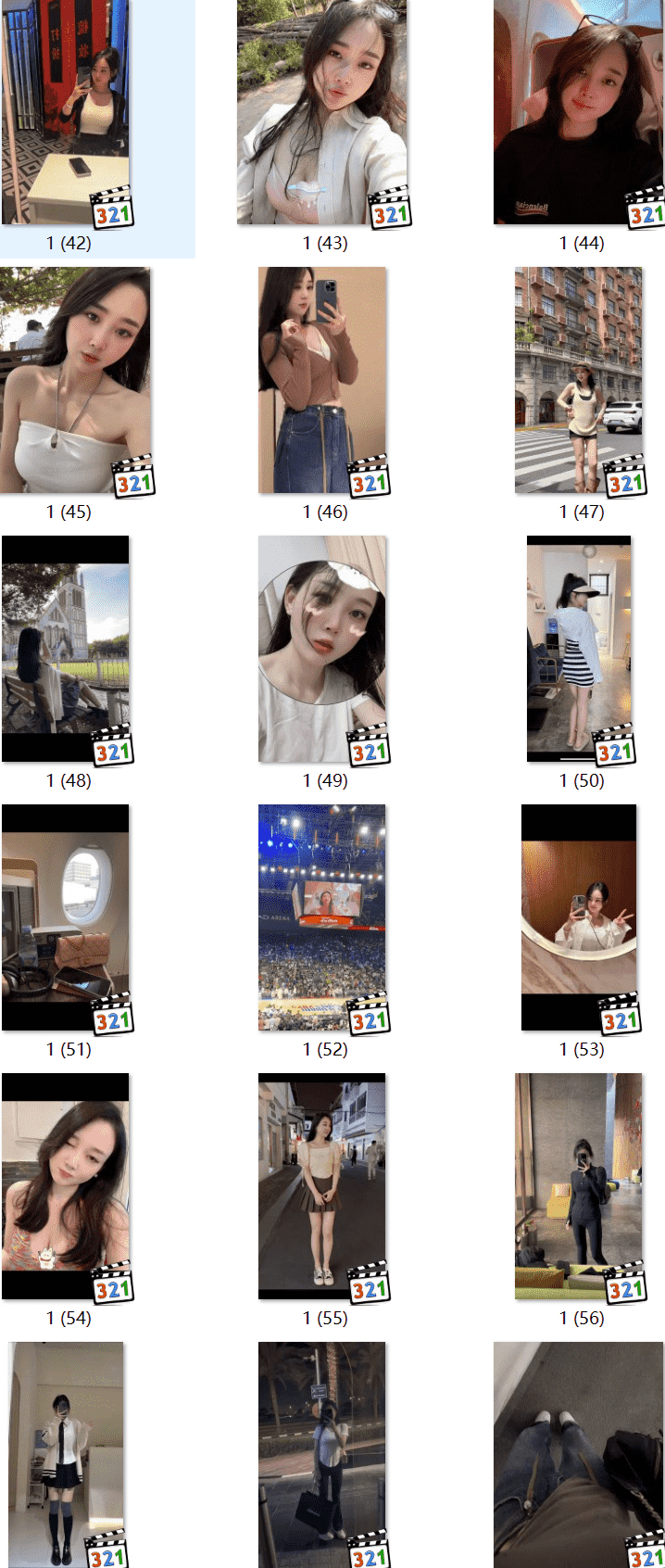Open video file 1 (49)
This screenshot has height=1568, width=665.
click(321, 649)
